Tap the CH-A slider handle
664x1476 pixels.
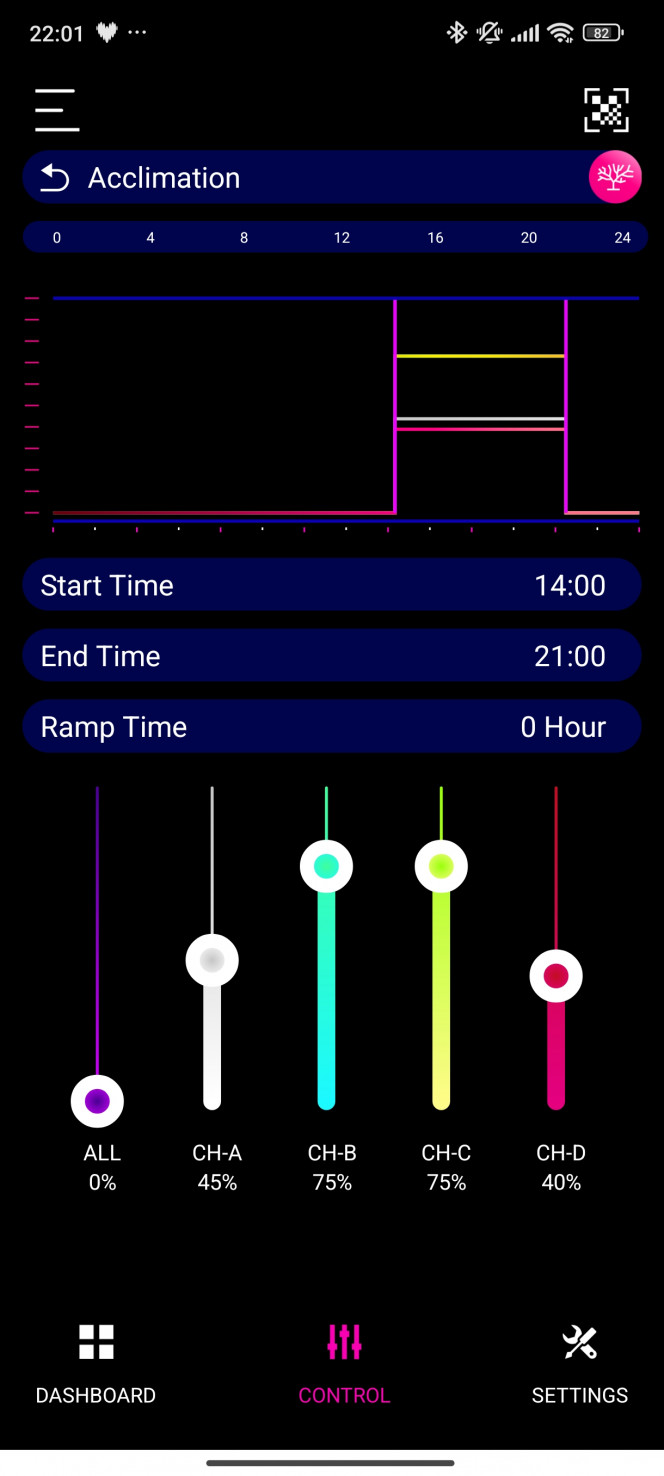pos(212,961)
